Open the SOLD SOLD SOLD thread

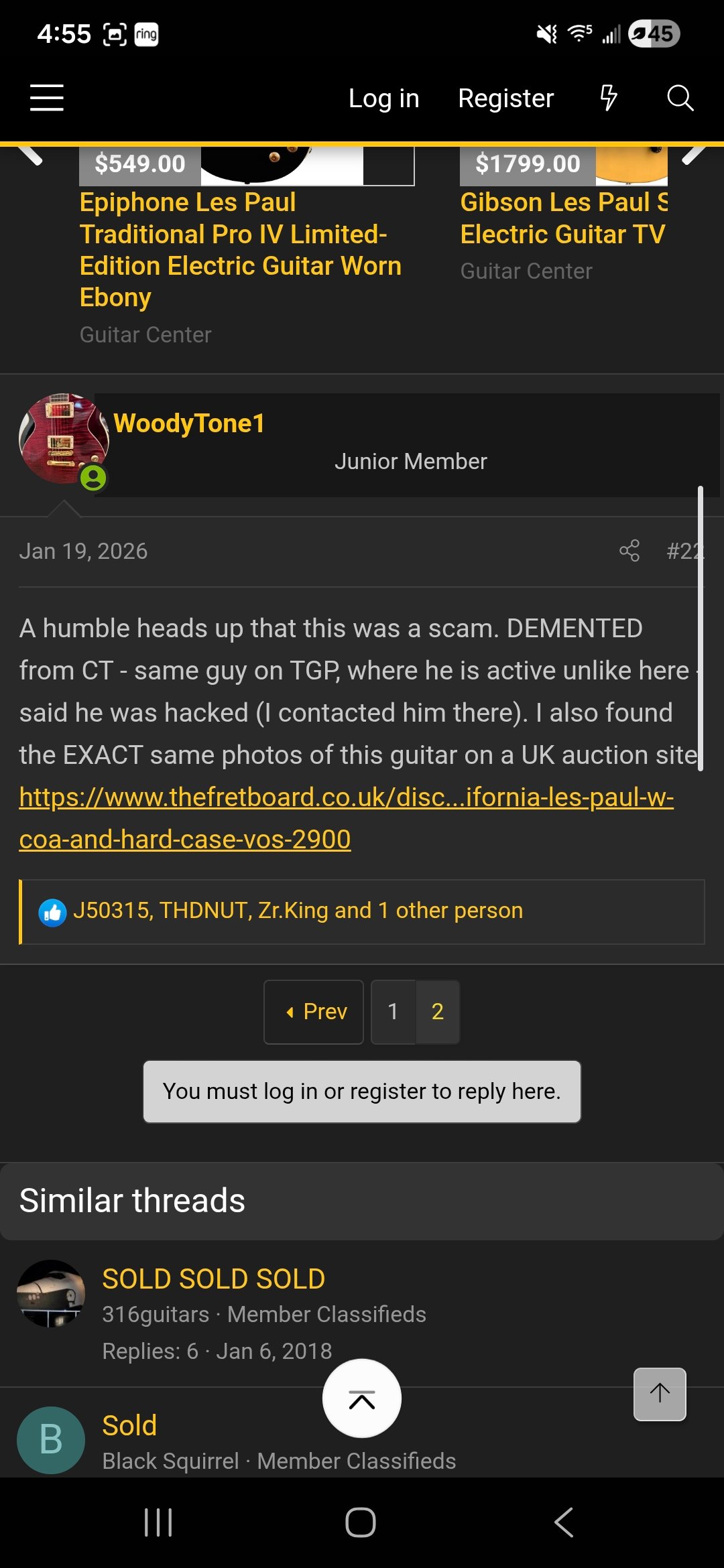click(213, 1279)
